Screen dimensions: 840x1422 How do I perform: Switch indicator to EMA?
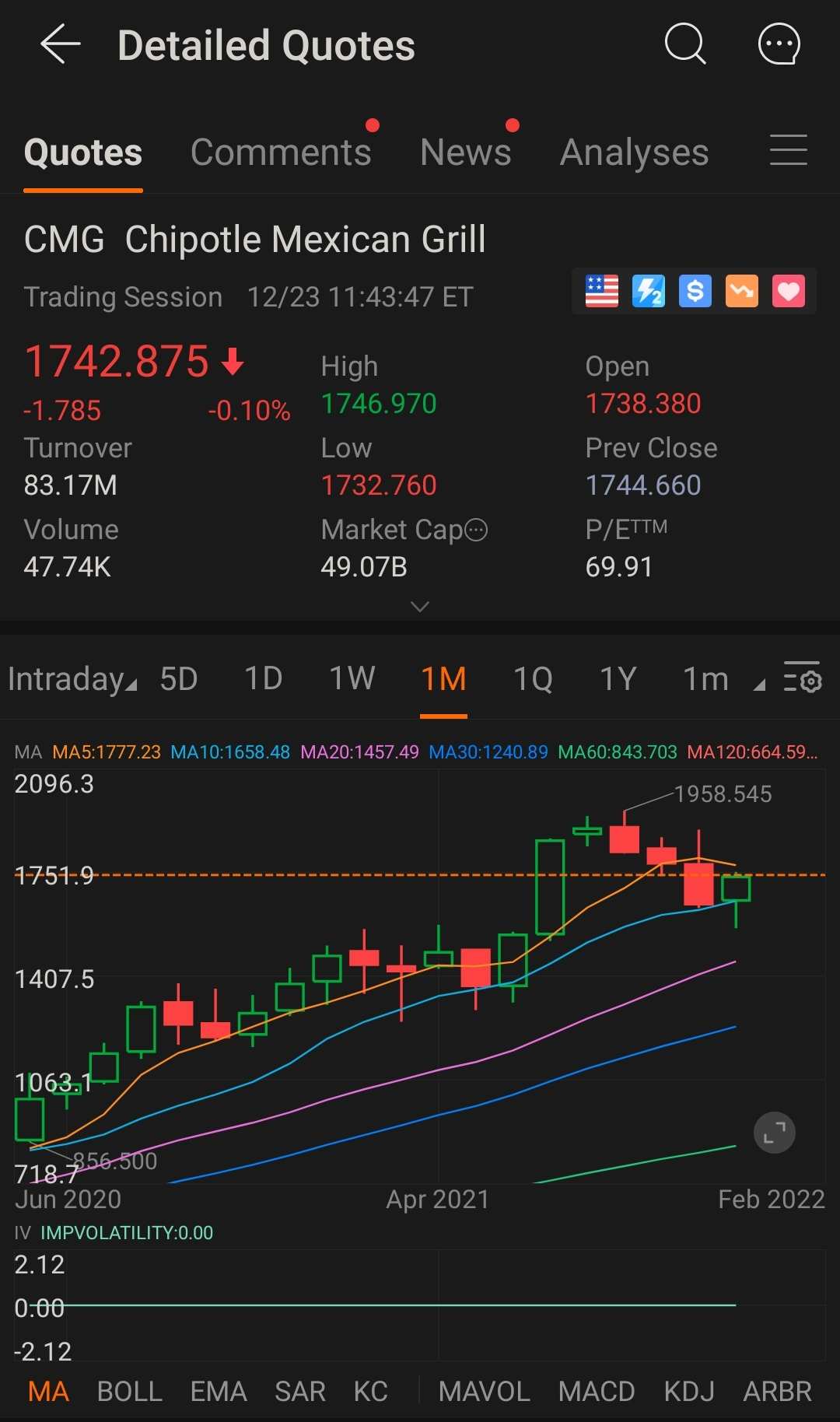pyautogui.click(x=219, y=1391)
